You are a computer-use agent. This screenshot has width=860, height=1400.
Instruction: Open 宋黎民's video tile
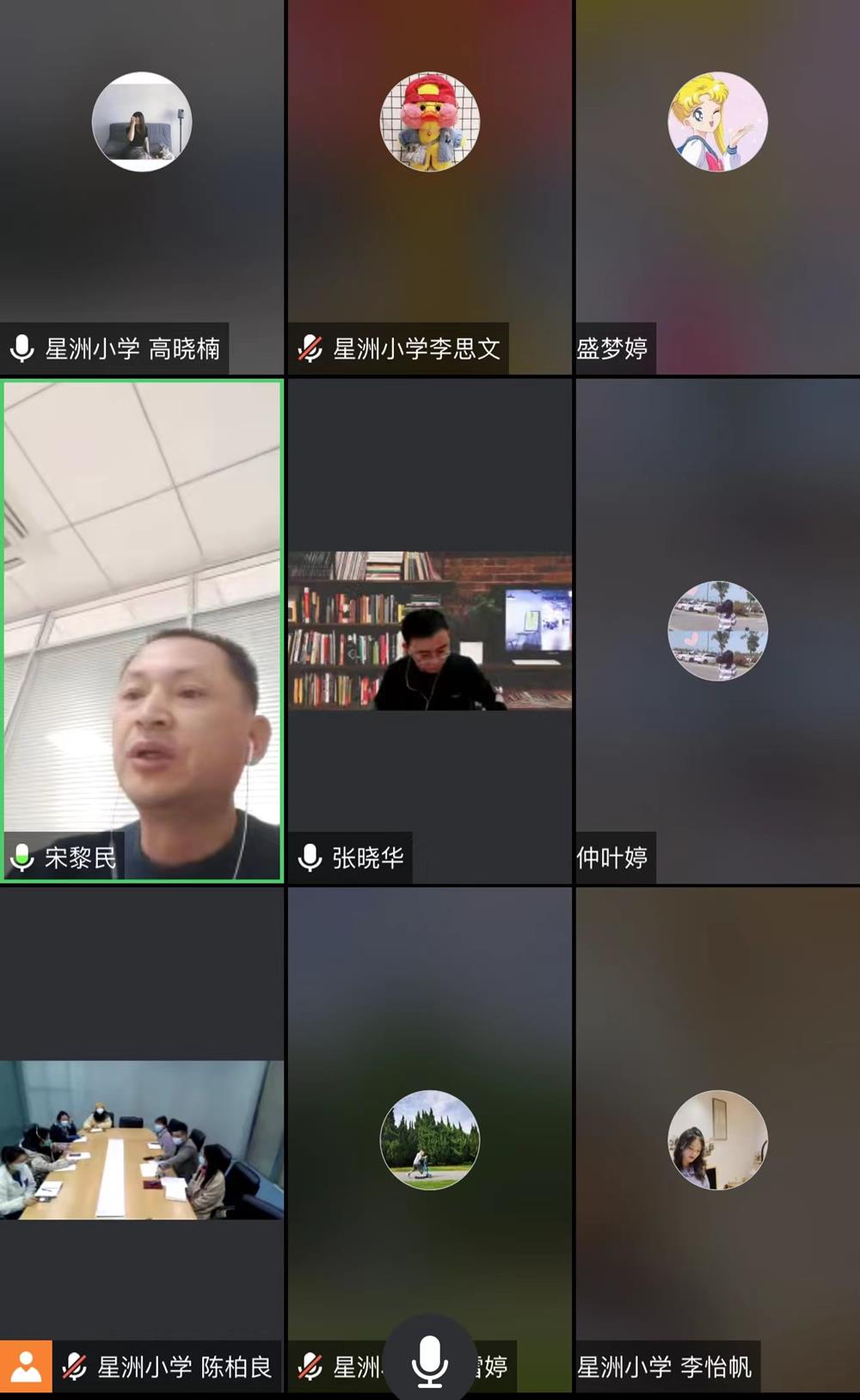click(142, 630)
